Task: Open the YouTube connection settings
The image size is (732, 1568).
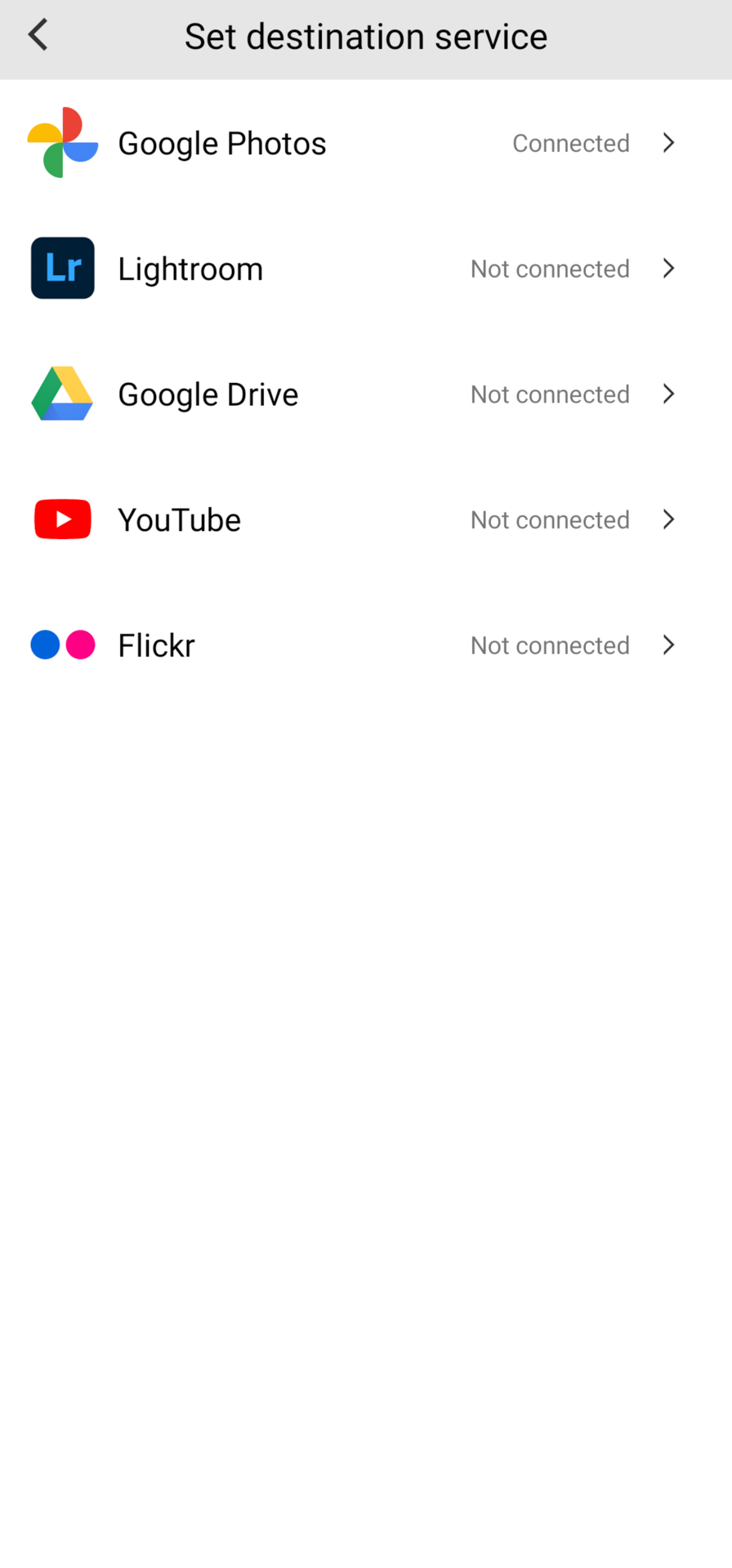Action: tap(366, 519)
